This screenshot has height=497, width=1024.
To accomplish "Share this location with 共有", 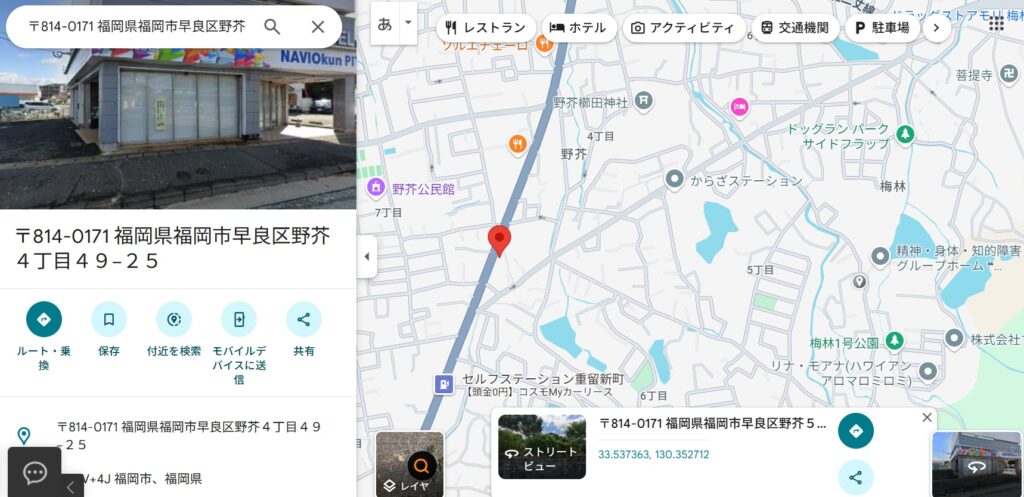I will tap(304, 320).
